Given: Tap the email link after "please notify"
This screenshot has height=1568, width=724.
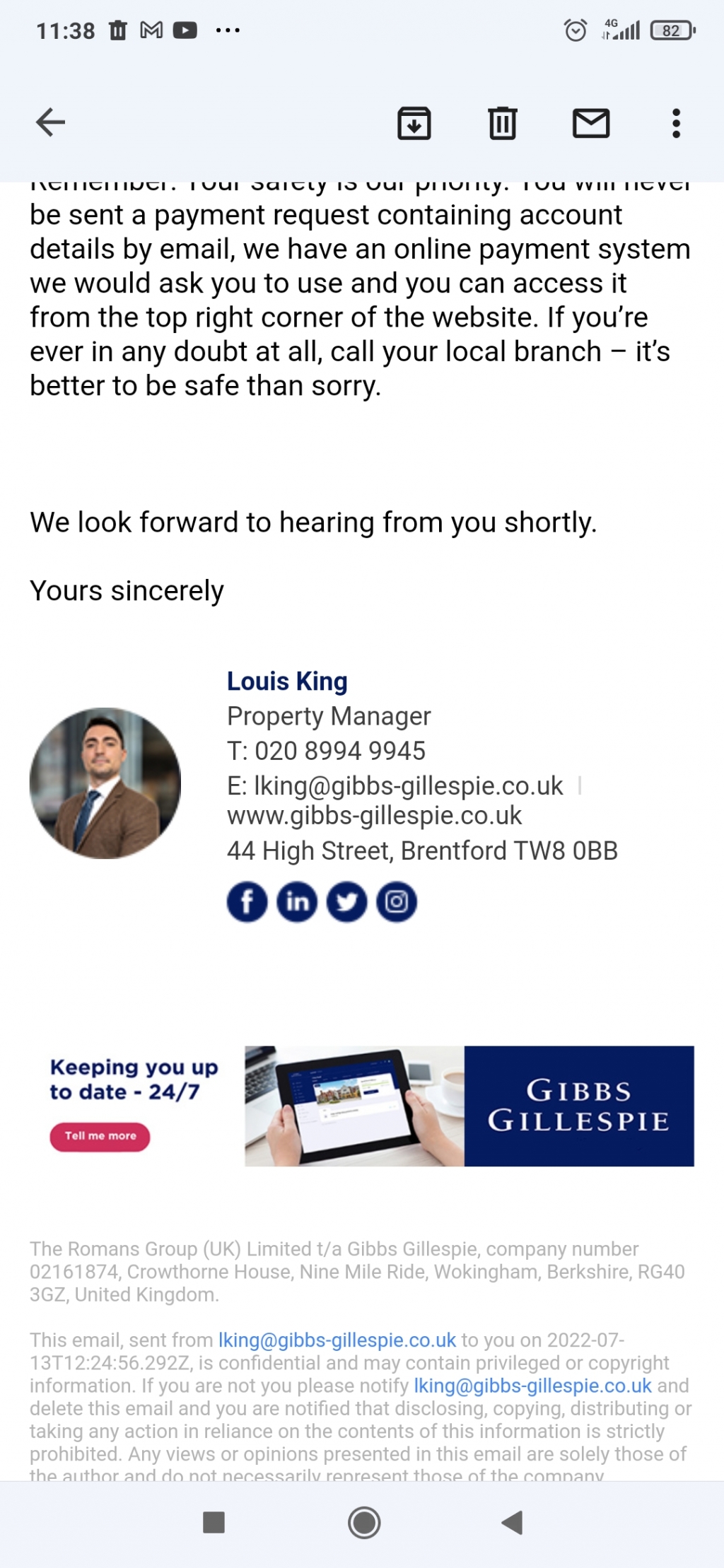Looking at the screenshot, I should point(532,1386).
